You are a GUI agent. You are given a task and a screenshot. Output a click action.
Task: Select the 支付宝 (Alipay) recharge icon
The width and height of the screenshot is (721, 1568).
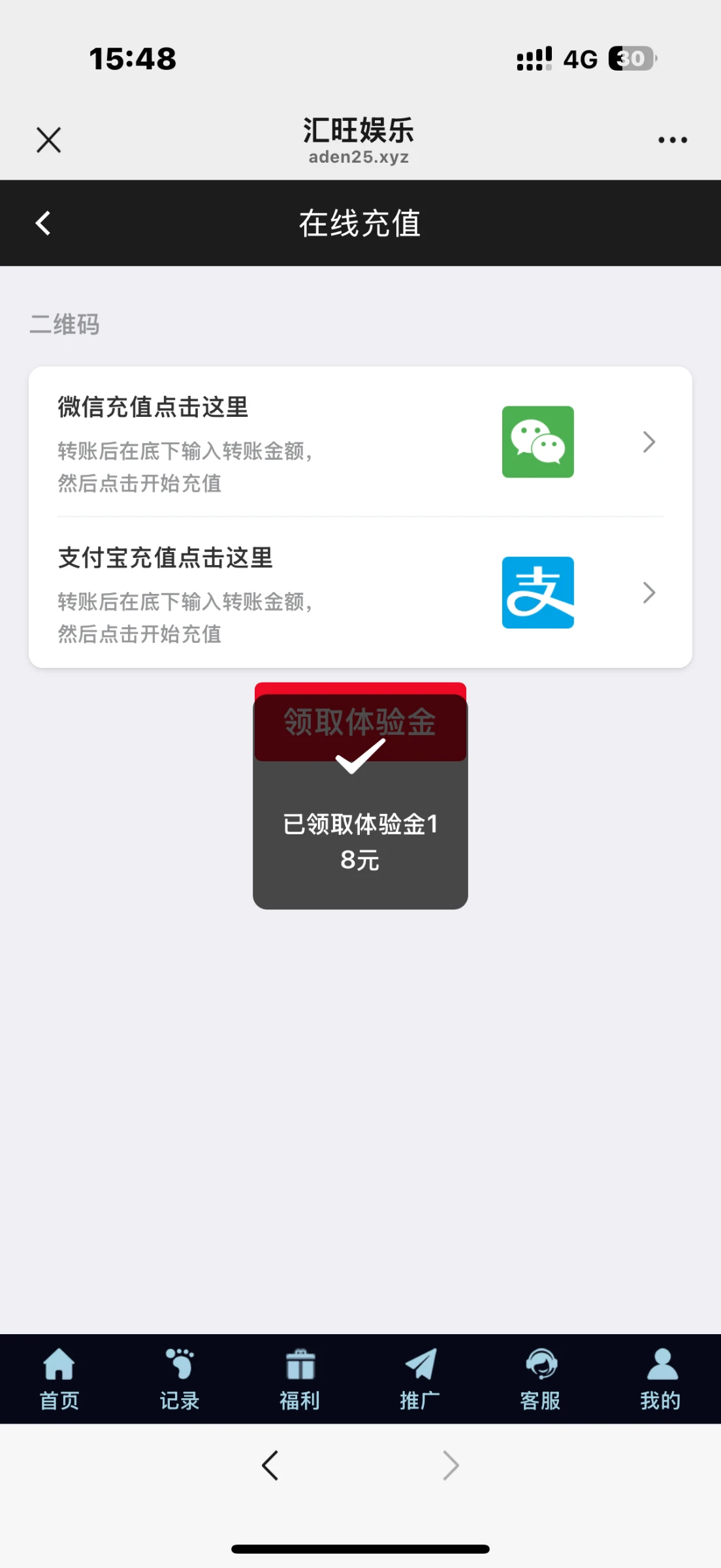pyautogui.click(x=537, y=593)
